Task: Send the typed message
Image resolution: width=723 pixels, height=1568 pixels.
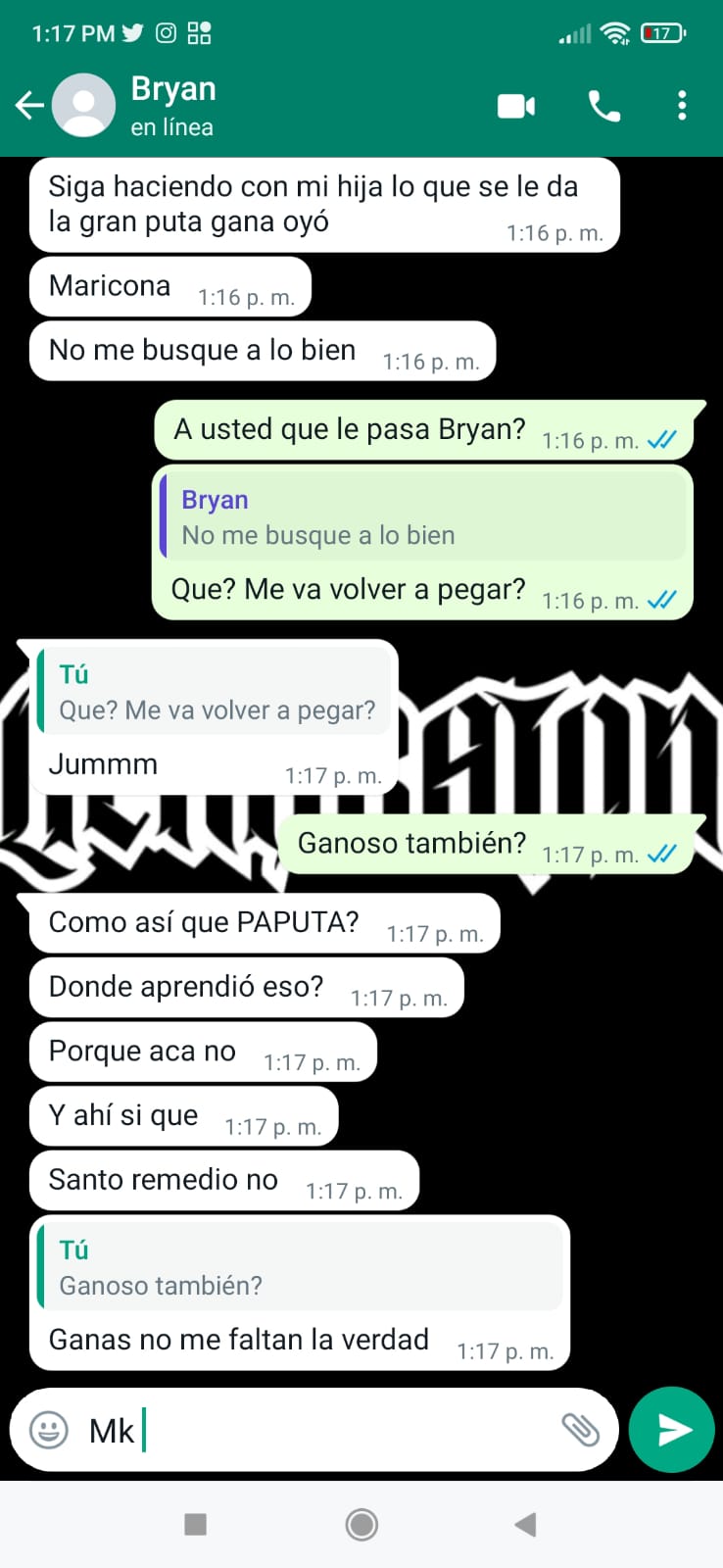Action: coord(671,1430)
